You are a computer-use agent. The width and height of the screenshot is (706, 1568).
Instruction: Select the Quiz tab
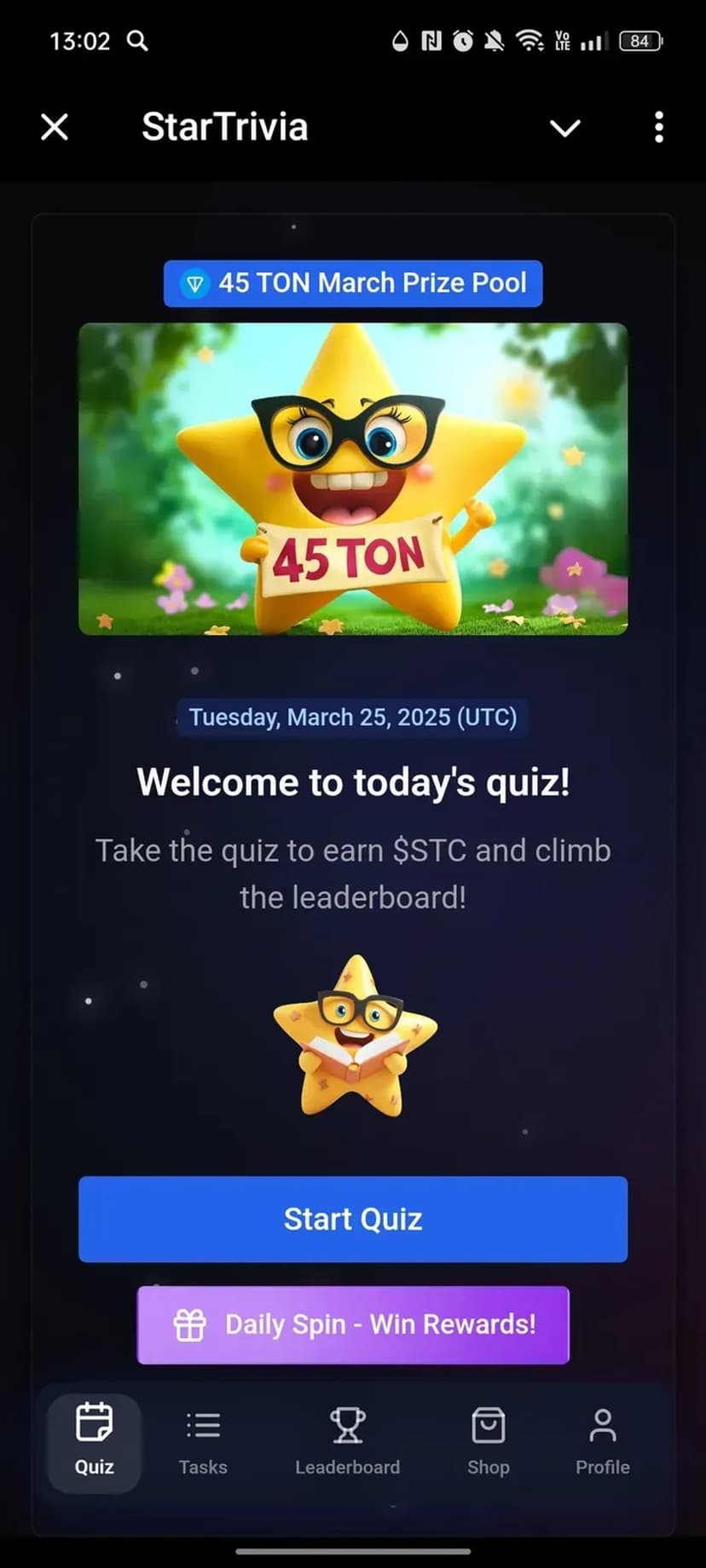94,1442
